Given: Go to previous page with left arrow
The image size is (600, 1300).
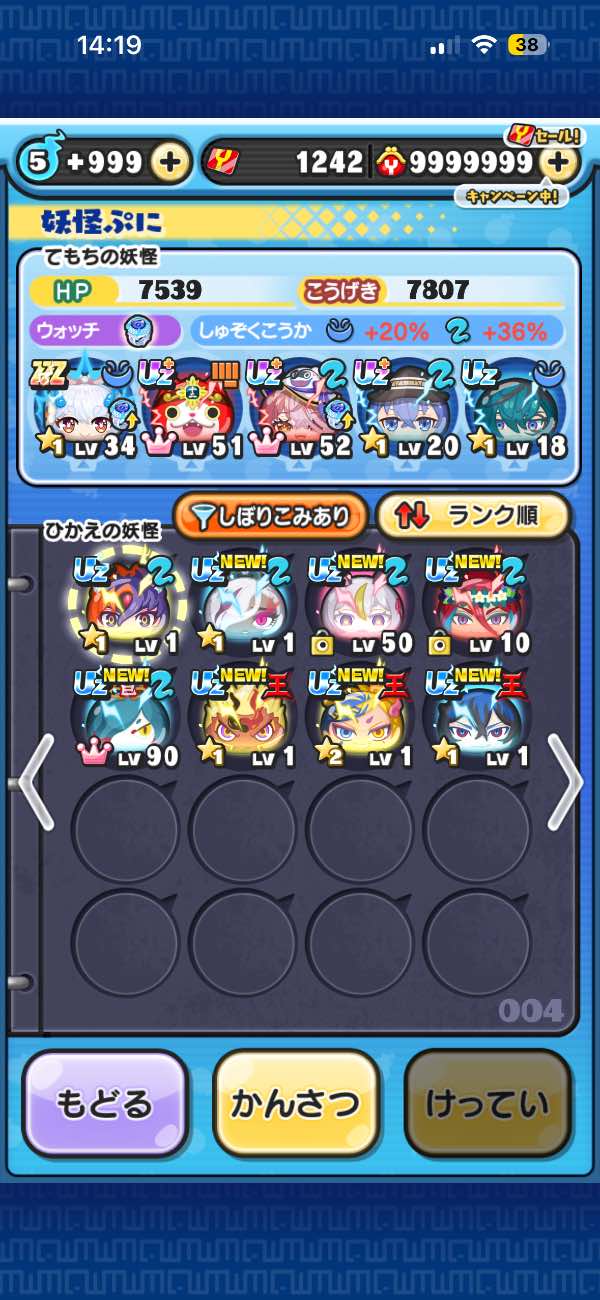Looking at the screenshot, I should coord(35,781).
